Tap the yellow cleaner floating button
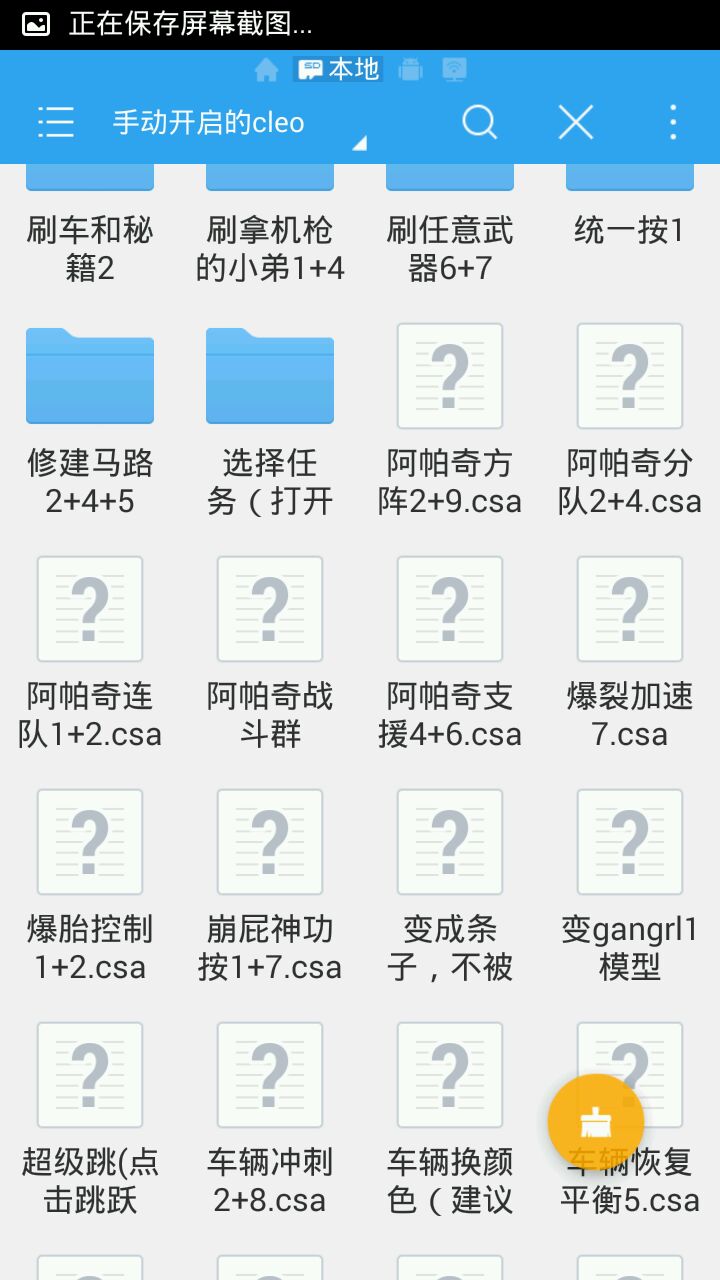The width and height of the screenshot is (720, 1280). [595, 1122]
